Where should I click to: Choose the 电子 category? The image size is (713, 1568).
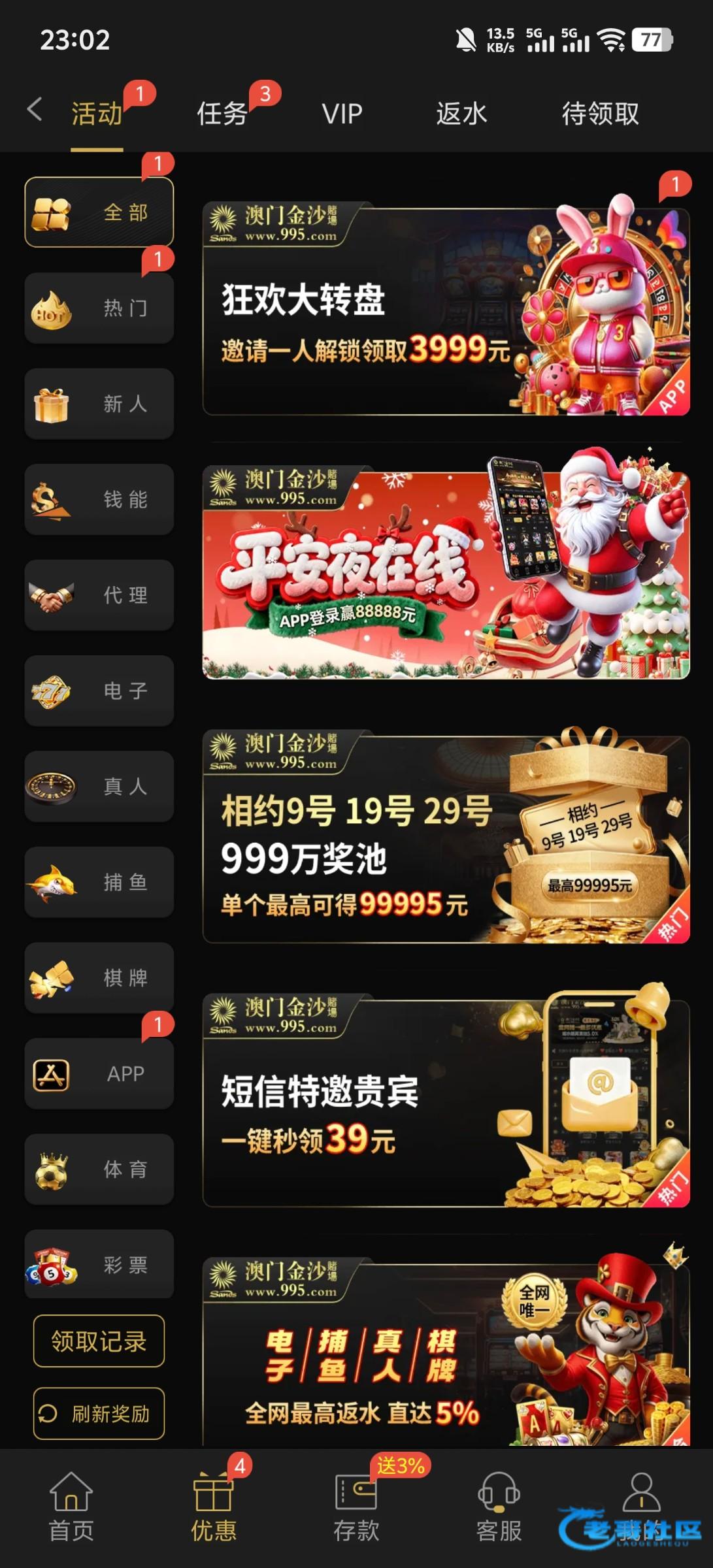click(99, 691)
